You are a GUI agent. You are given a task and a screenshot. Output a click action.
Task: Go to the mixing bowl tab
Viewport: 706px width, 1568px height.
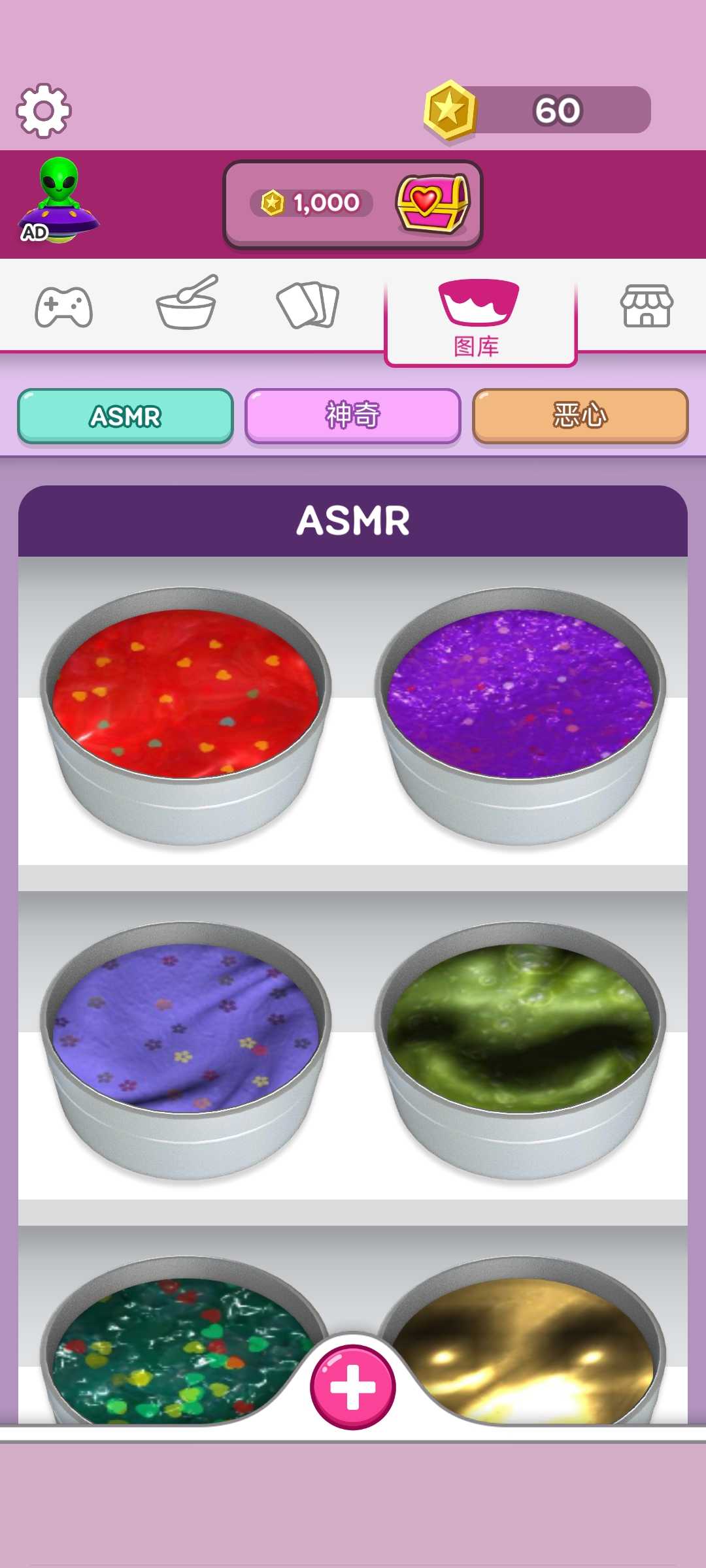point(186,303)
